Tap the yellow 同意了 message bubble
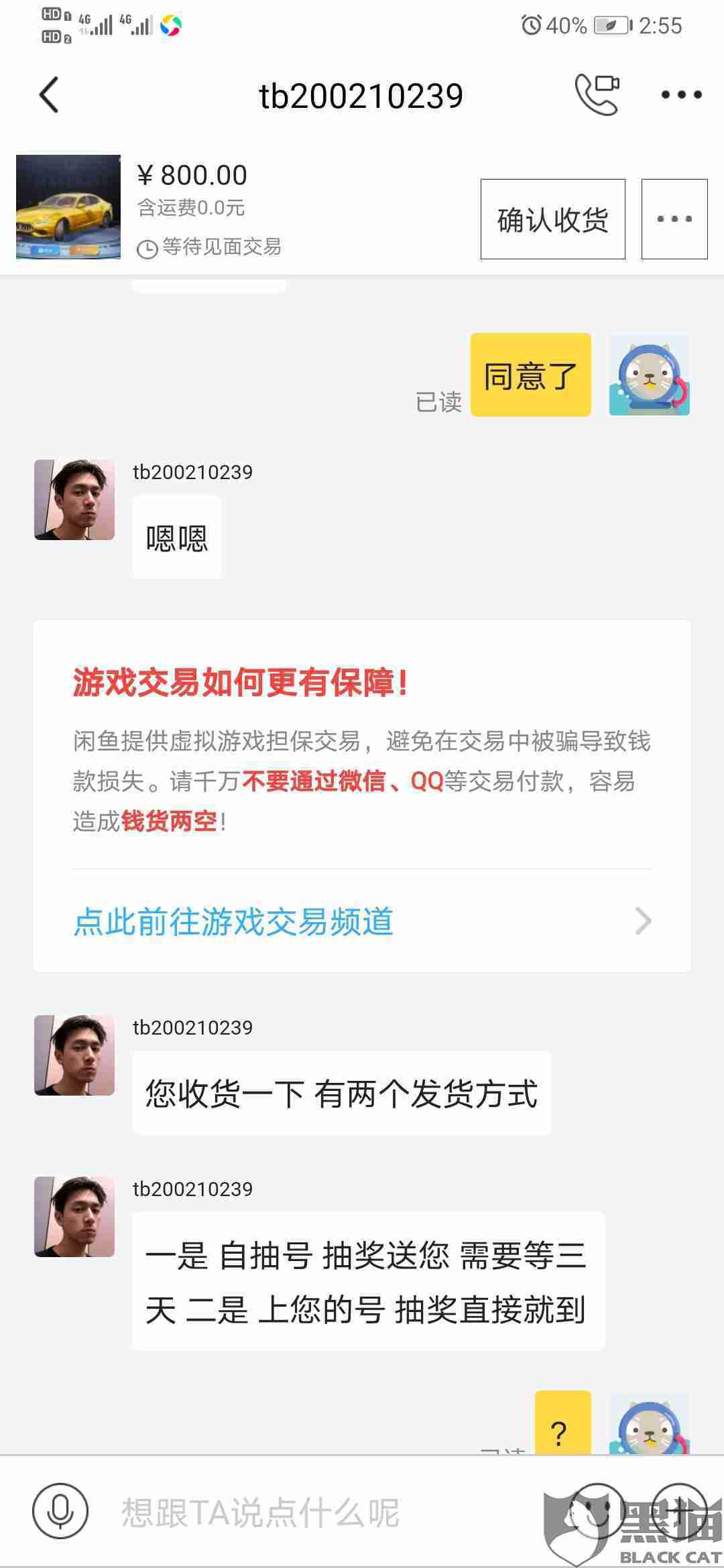724x1568 pixels. point(529,375)
